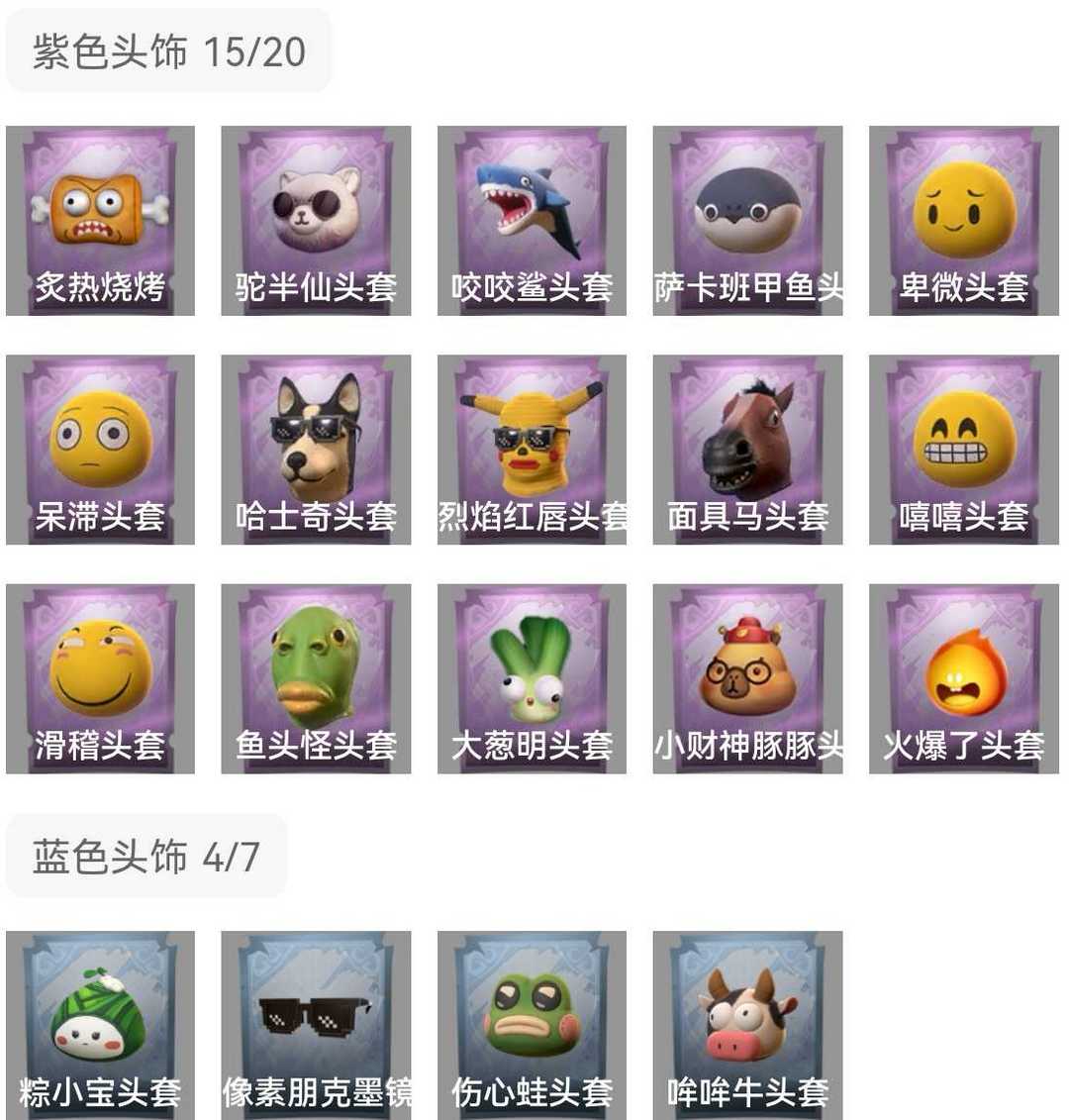View the 伤心蛙头套 frog headgear

pos(532,1024)
